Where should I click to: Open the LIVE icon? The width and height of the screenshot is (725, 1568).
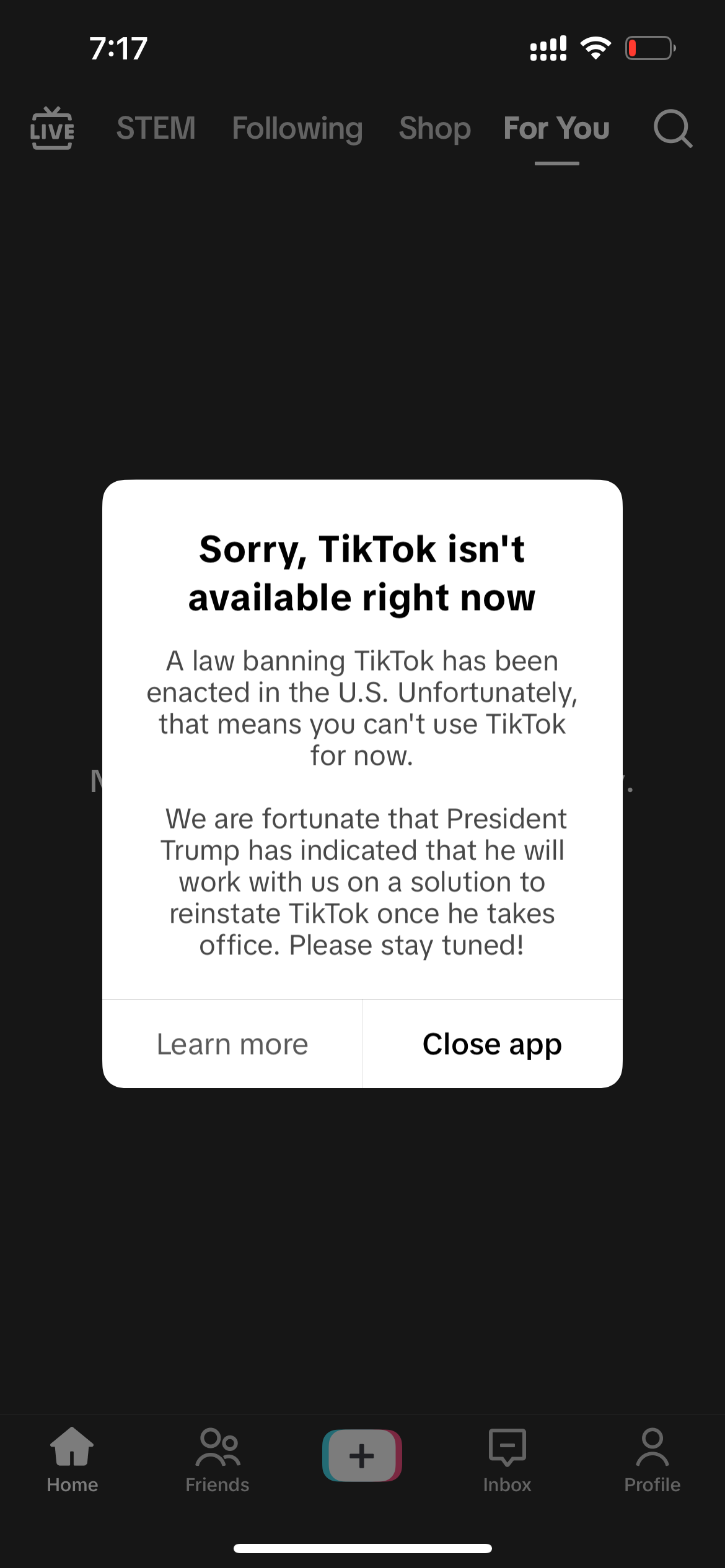[52, 128]
